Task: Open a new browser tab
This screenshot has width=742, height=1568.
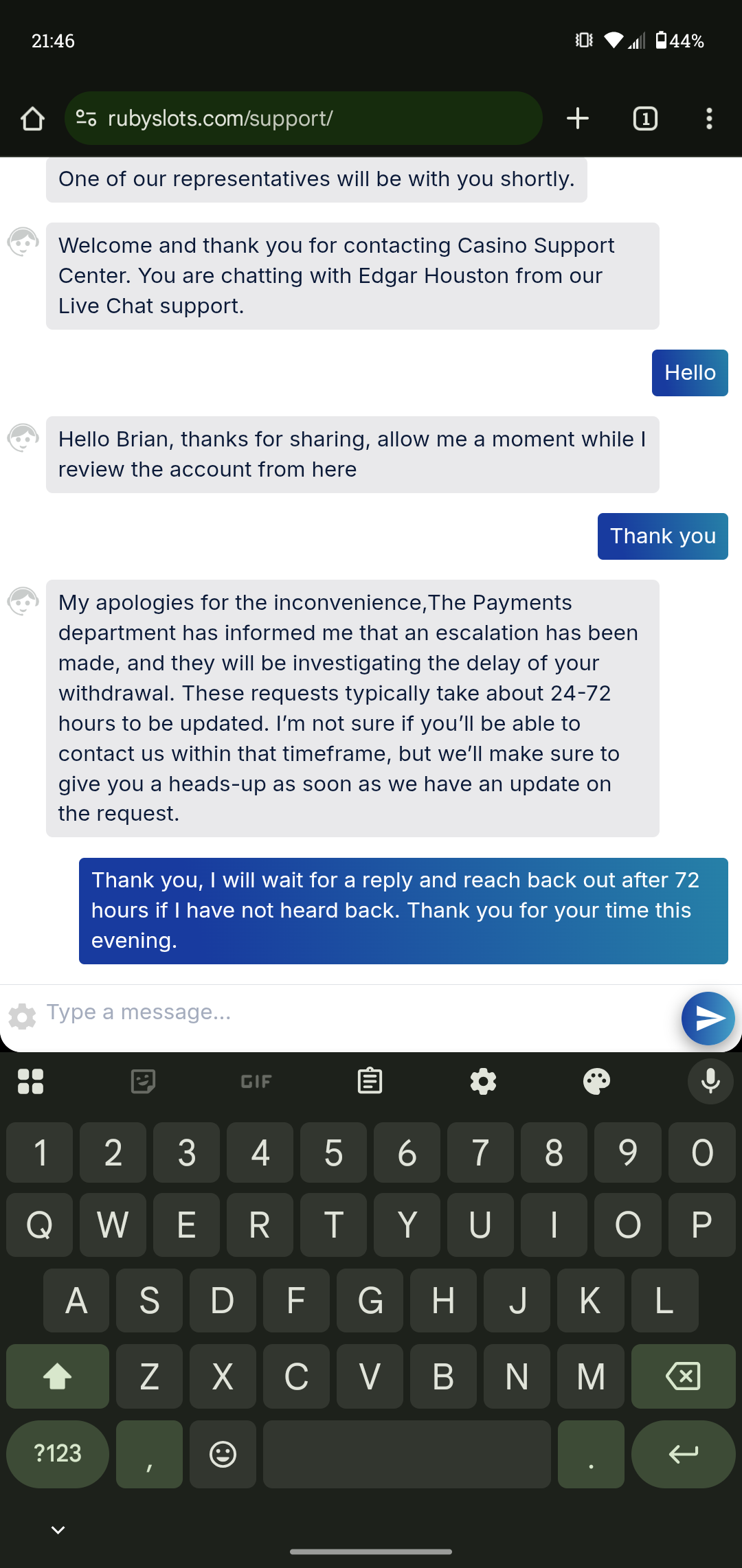Action: (578, 118)
